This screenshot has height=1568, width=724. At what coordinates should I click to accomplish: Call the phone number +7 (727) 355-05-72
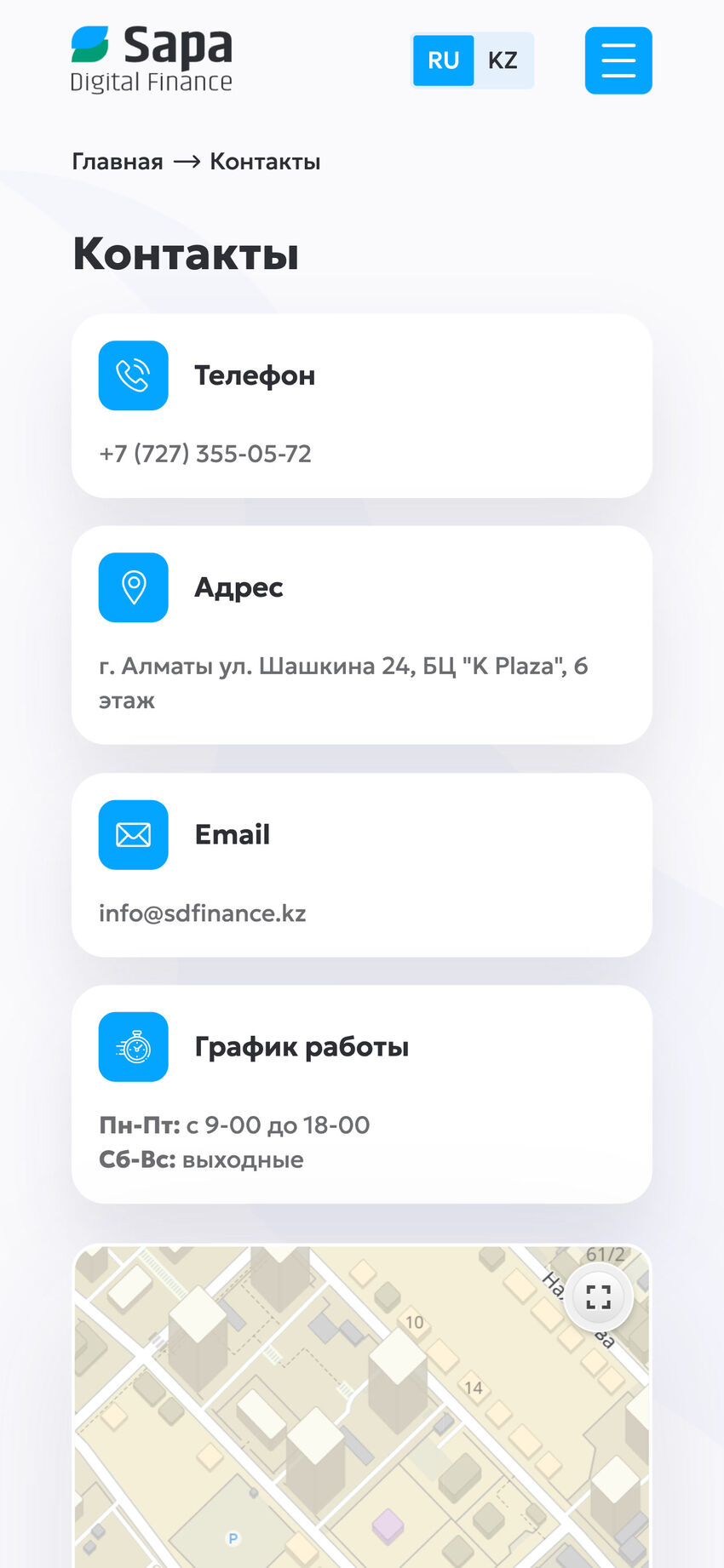205,454
